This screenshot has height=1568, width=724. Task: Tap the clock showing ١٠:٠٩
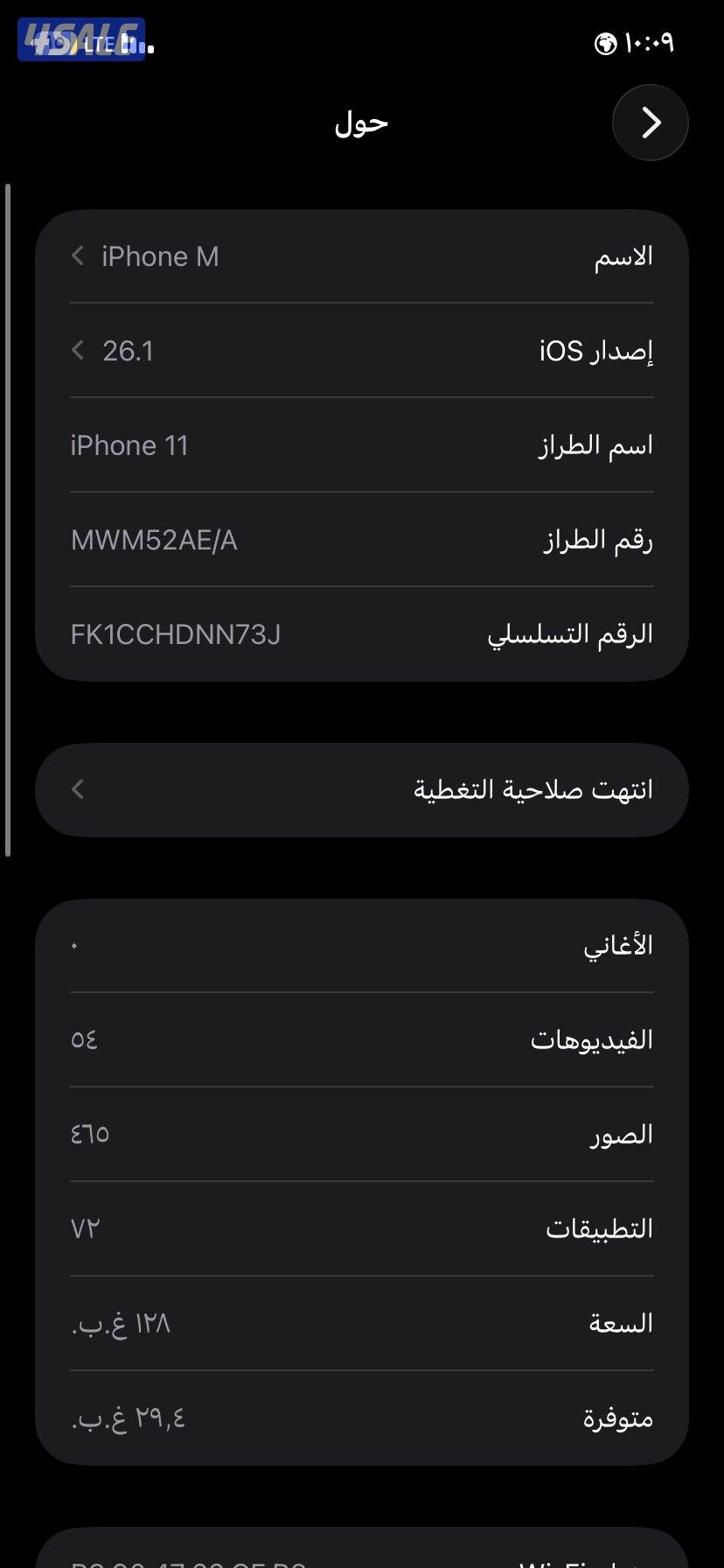click(x=649, y=41)
